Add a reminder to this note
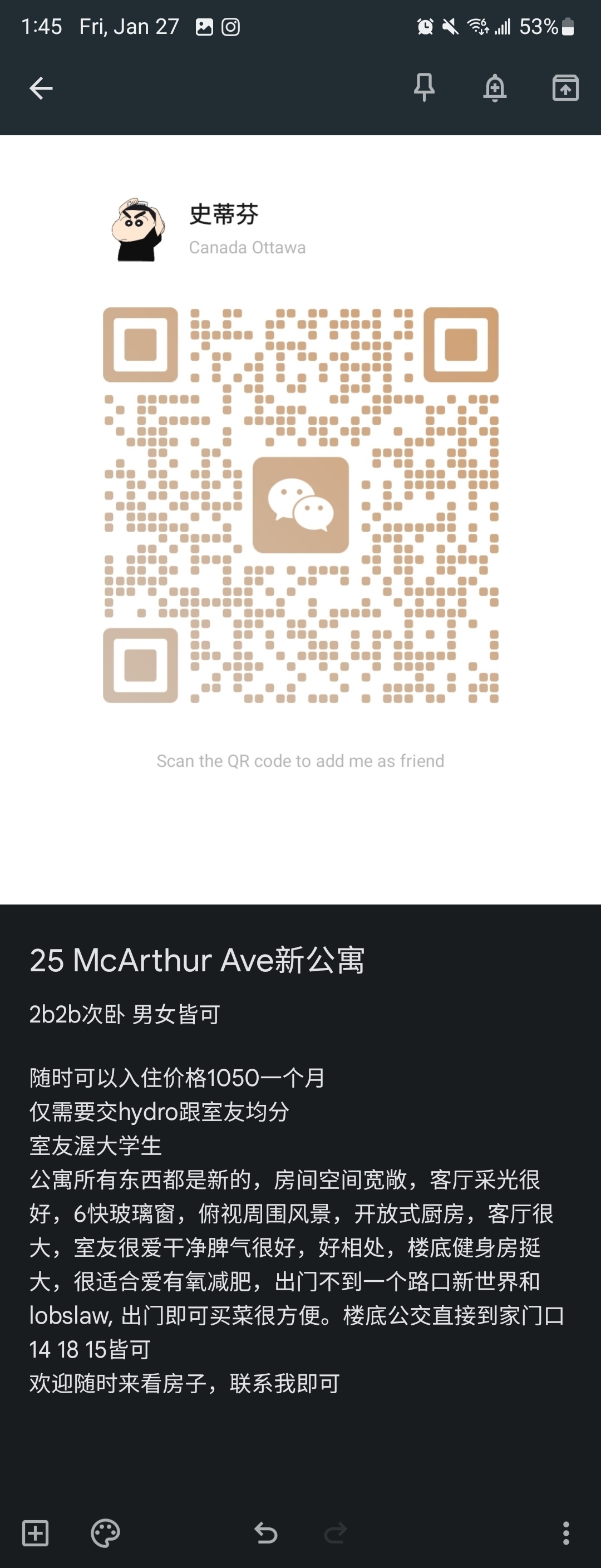This screenshot has width=601, height=1568. tap(495, 87)
